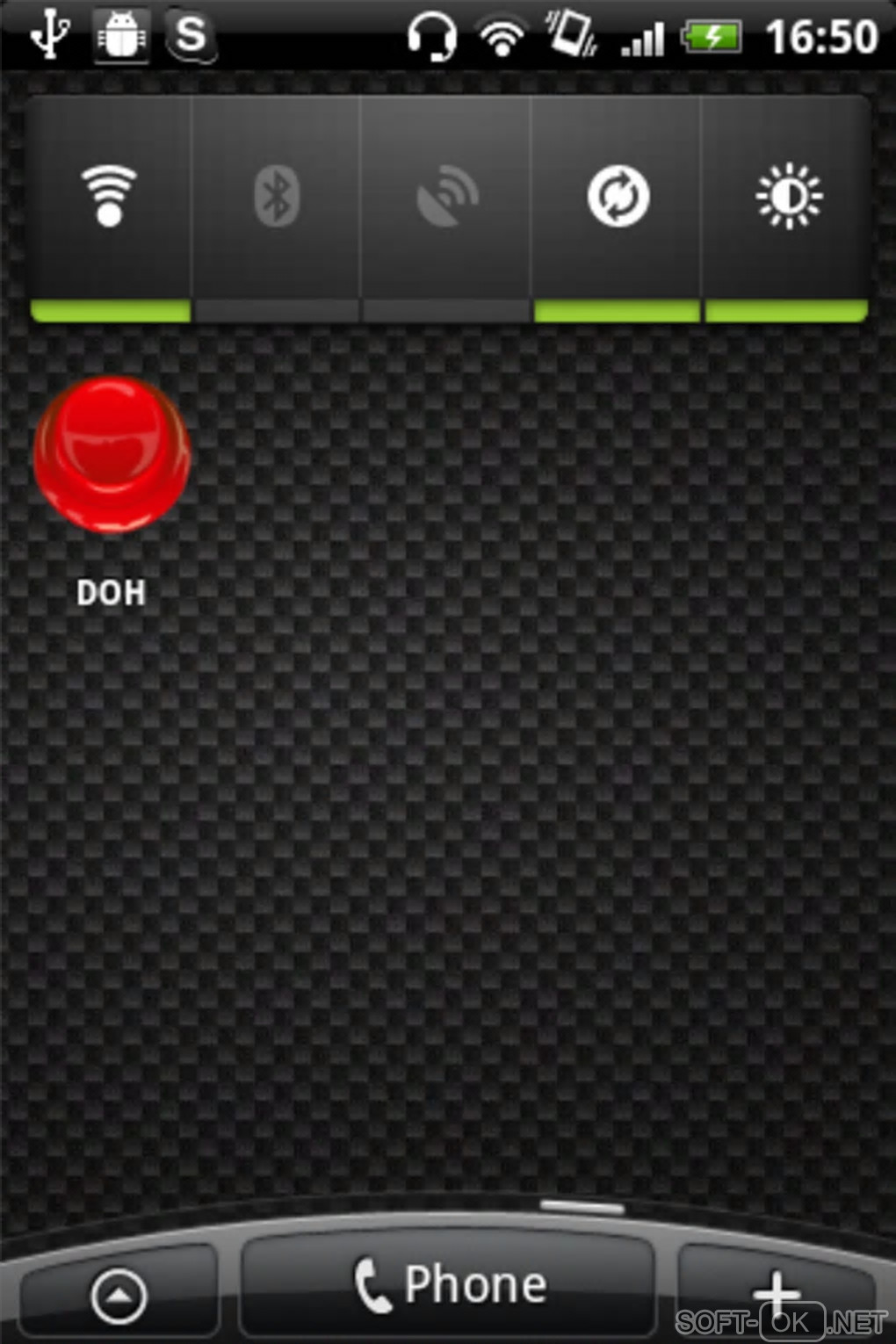The width and height of the screenshot is (896, 1344).
Task: Toggle Wi-Fi in the power widget
Action: [x=109, y=198]
